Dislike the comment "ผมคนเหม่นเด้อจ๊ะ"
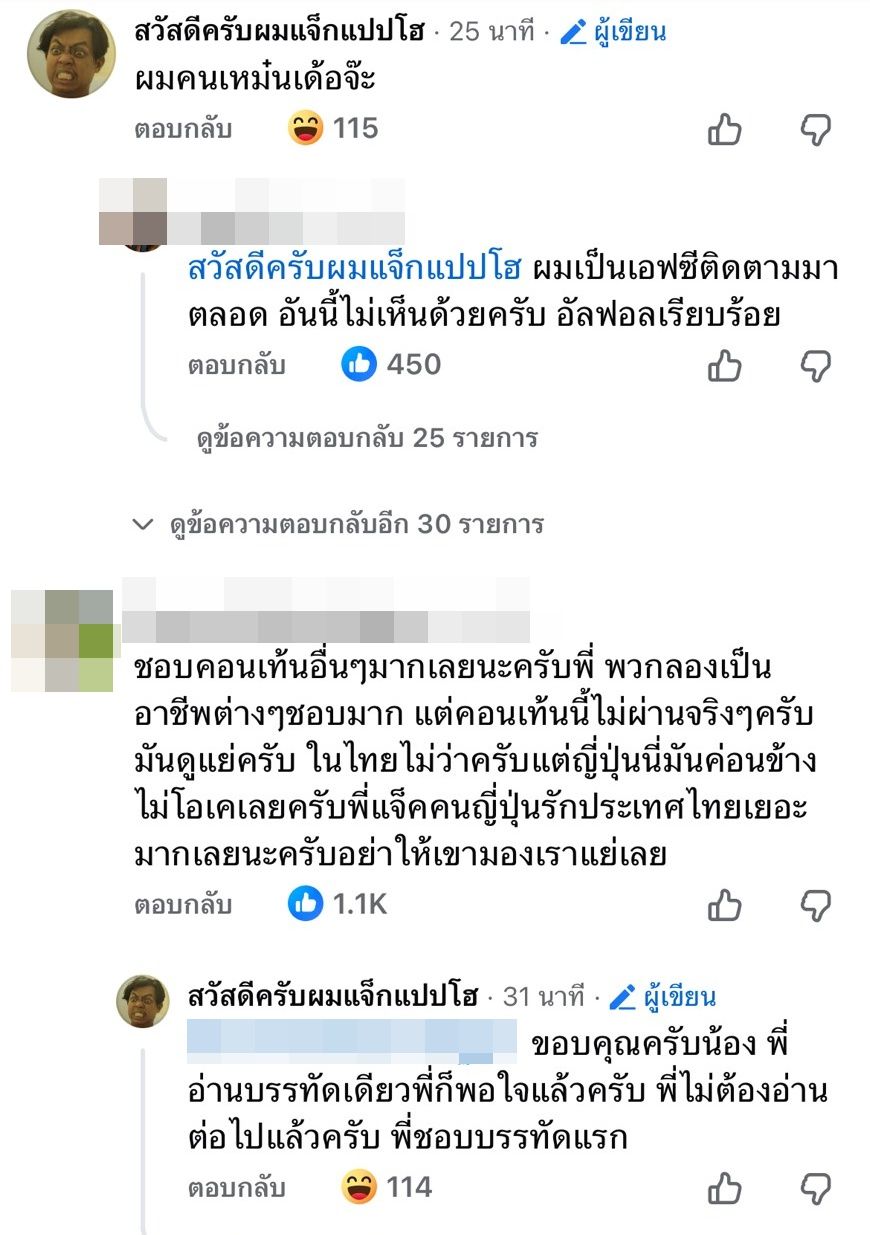This screenshot has height=1235, width=870. [816, 129]
